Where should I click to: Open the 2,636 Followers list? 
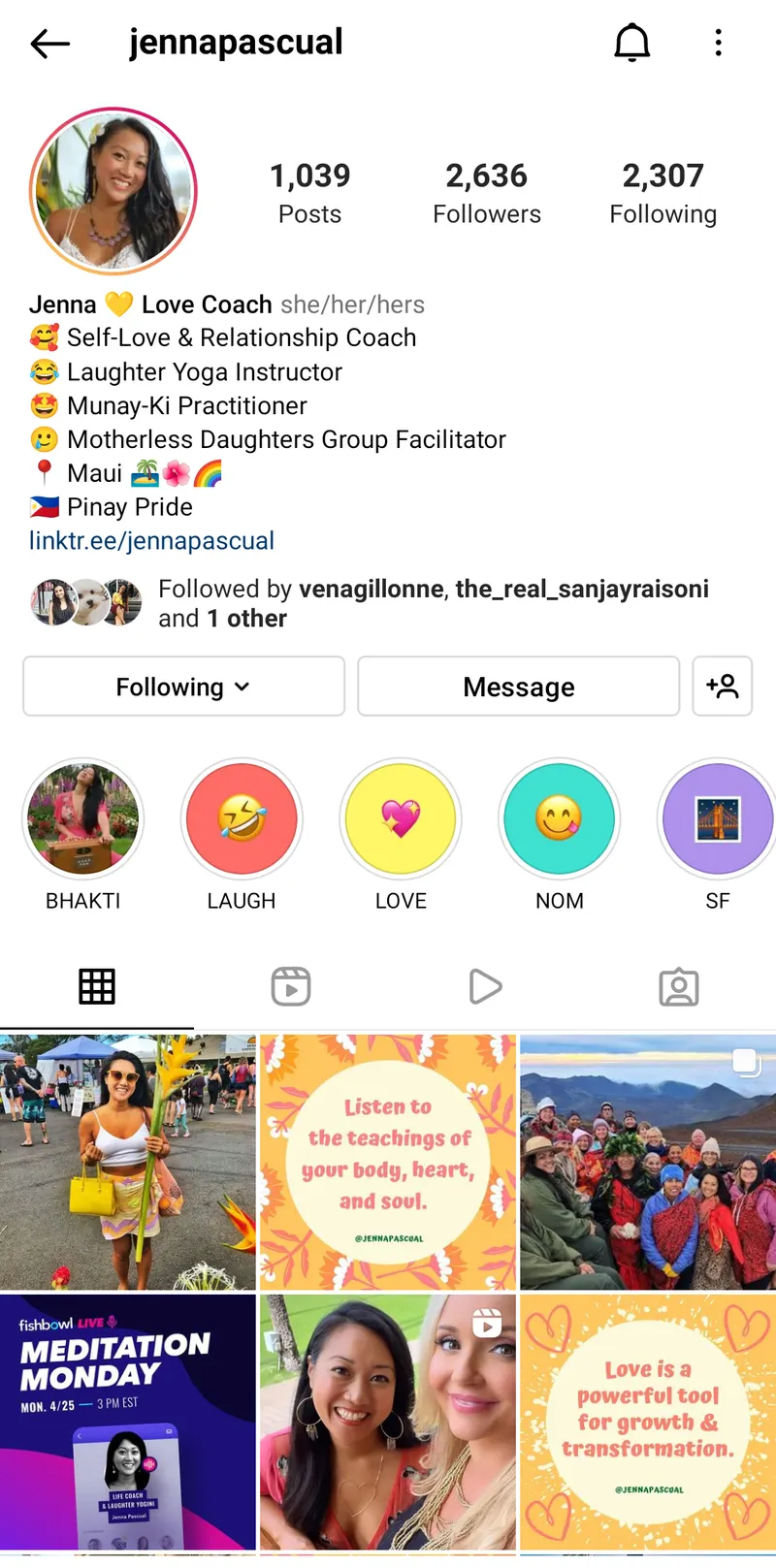coord(486,192)
